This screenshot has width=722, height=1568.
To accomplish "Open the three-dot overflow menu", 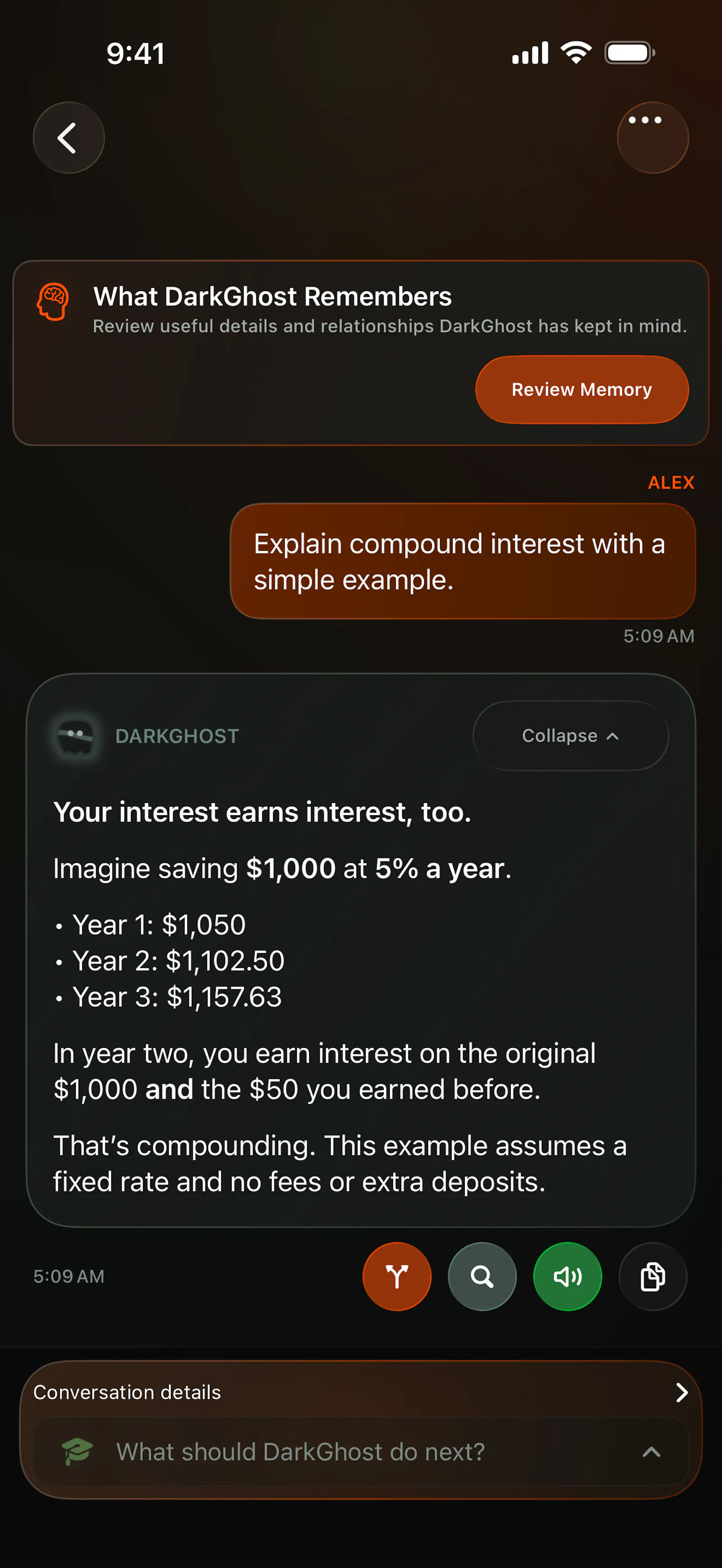I will tap(653, 138).
